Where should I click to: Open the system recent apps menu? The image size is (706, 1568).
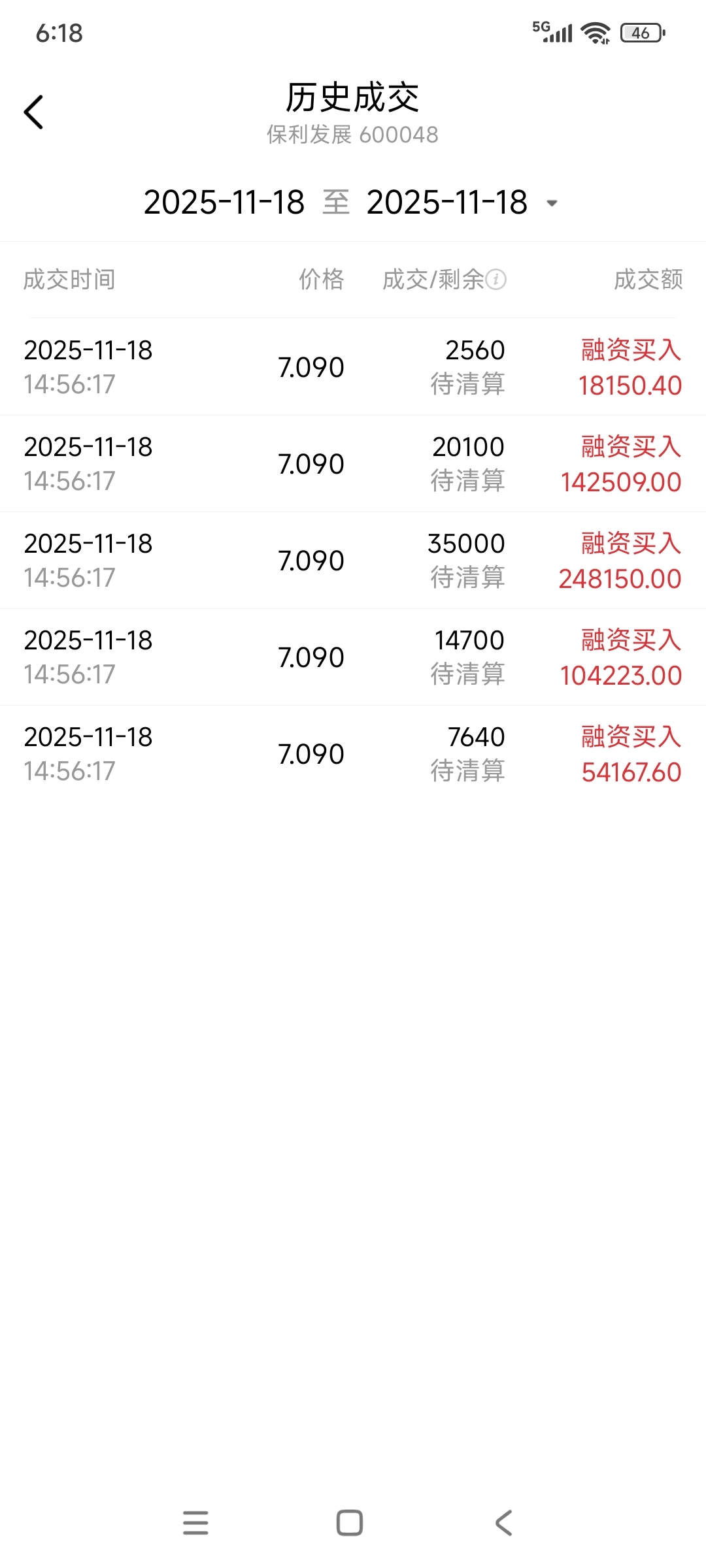[195, 1522]
